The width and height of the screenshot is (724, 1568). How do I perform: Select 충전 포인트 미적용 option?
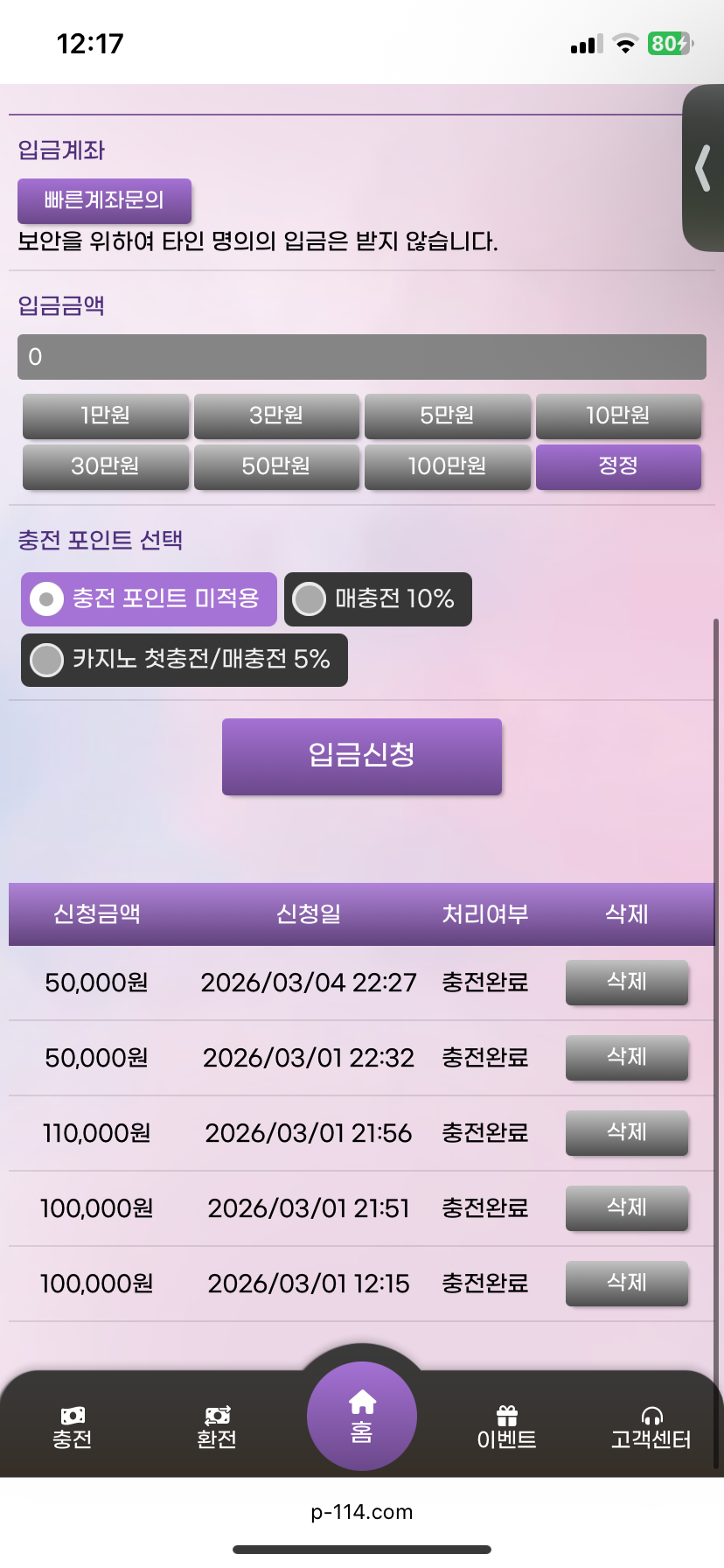(149, 599)
